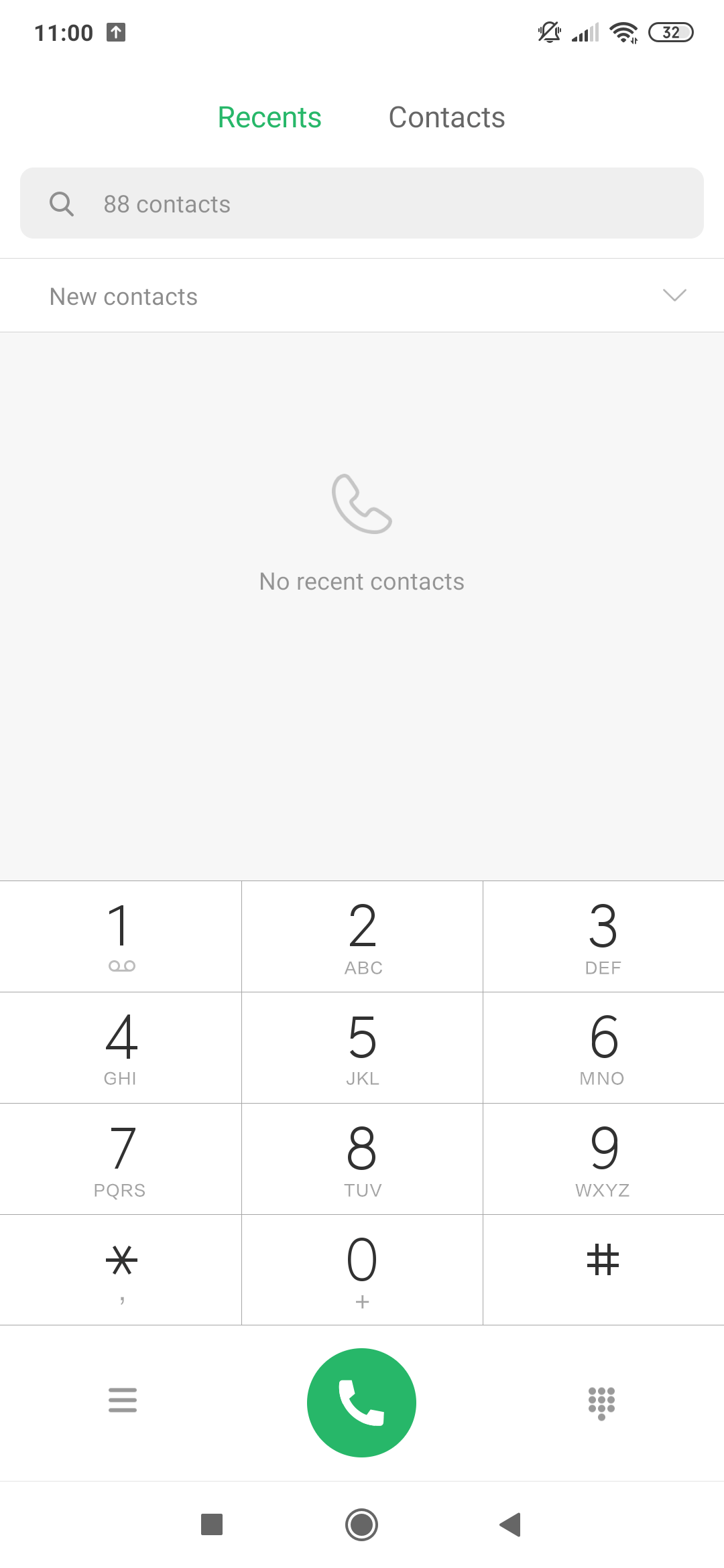Tap the 4 GHI key

click(121, 1047)
